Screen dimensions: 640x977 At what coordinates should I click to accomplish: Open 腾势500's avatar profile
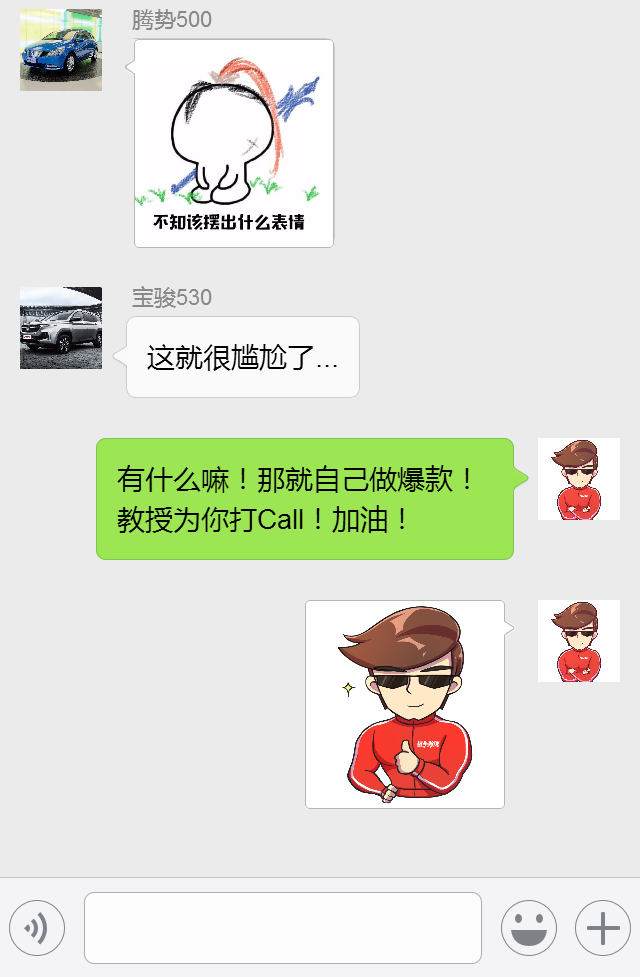(x=61, y=50)
